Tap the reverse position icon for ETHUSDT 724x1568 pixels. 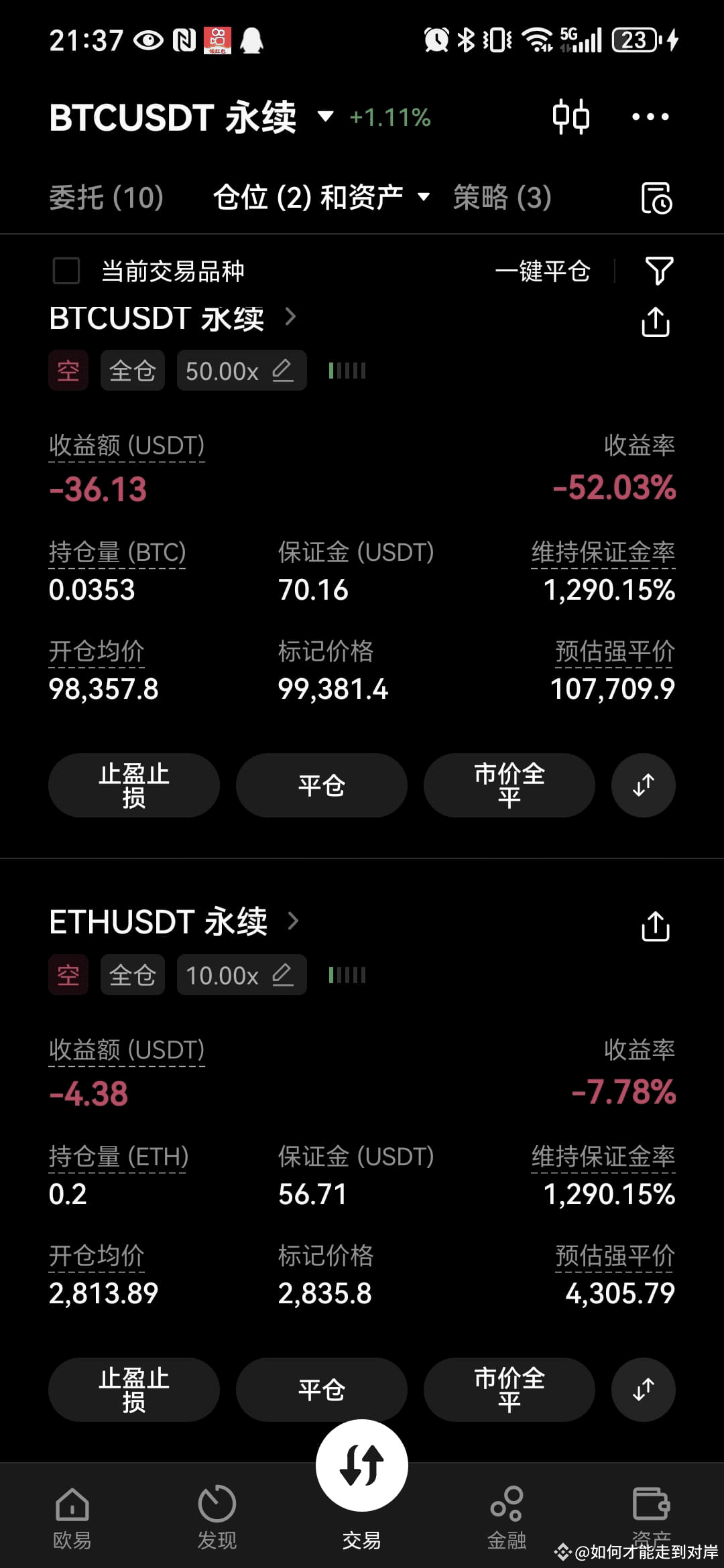643,1390
